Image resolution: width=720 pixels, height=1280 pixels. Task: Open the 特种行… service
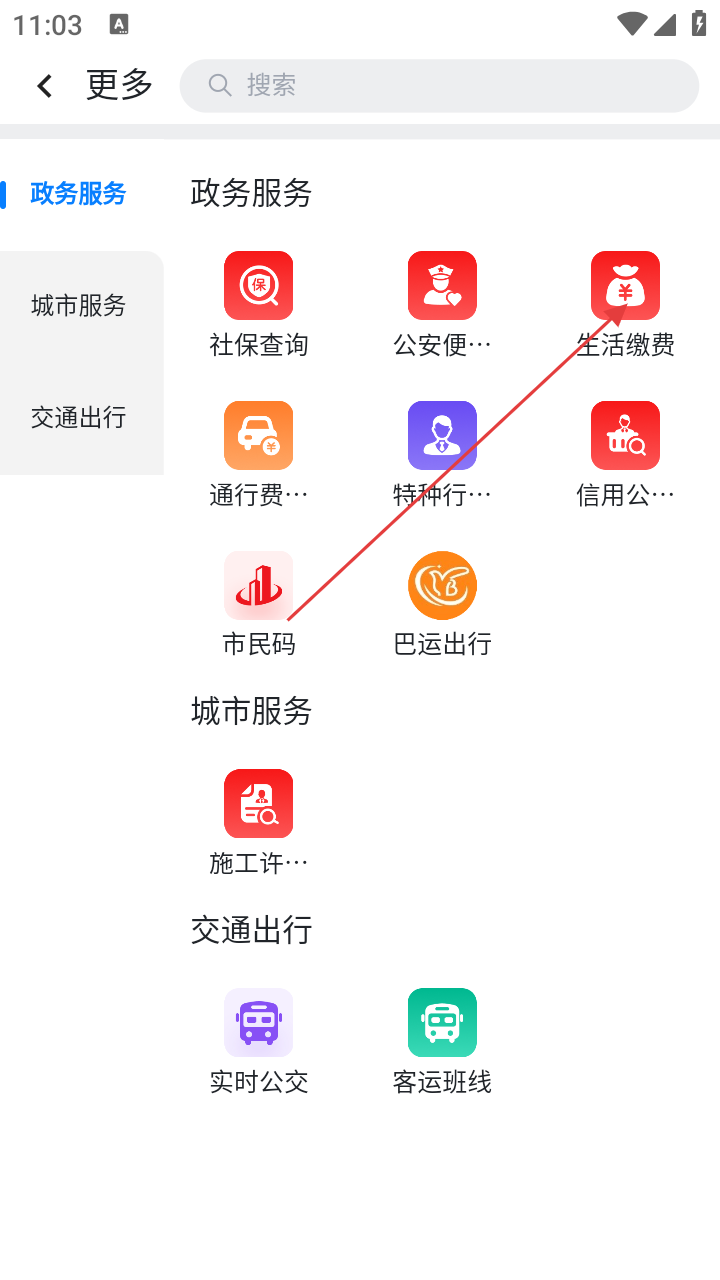tap(442, 436)
